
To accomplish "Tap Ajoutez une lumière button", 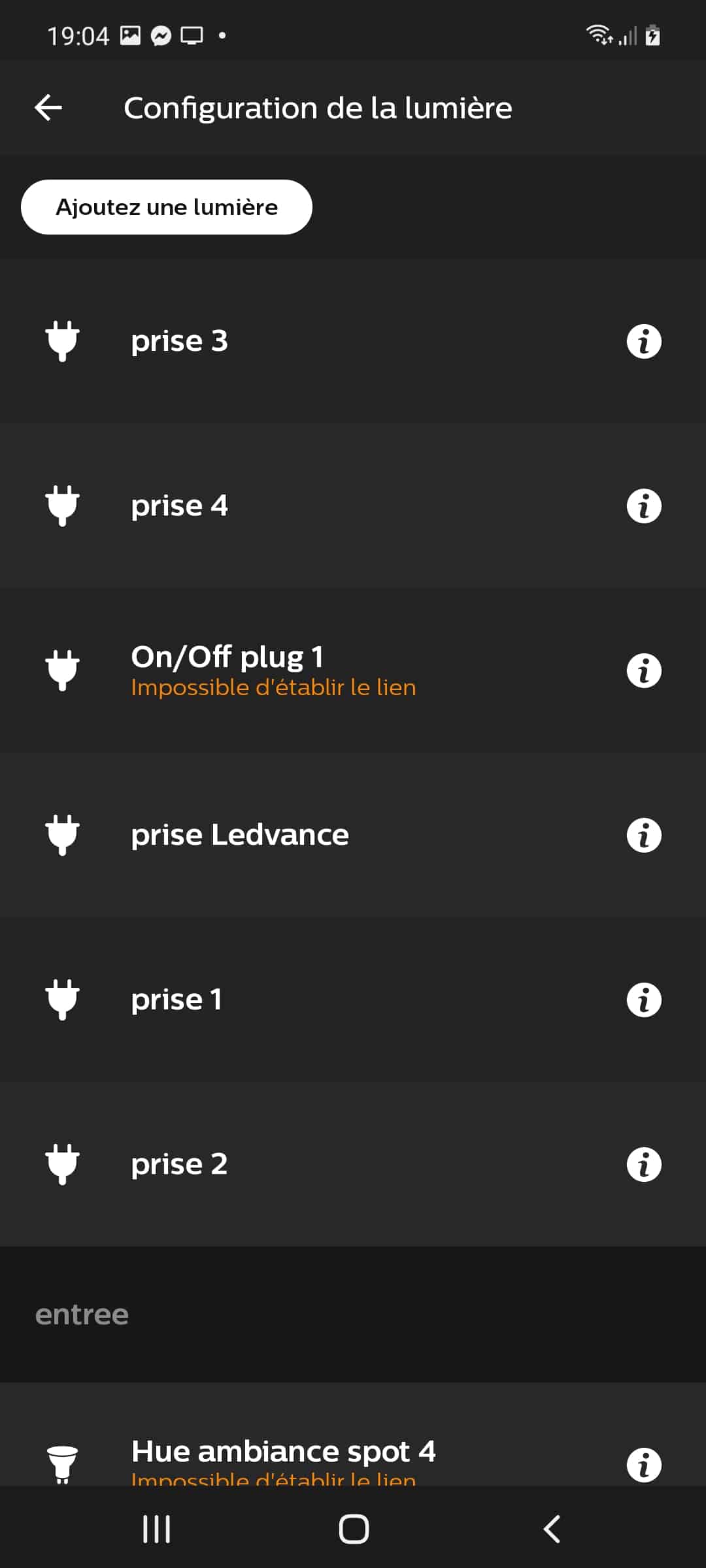I will pos(167,207).
